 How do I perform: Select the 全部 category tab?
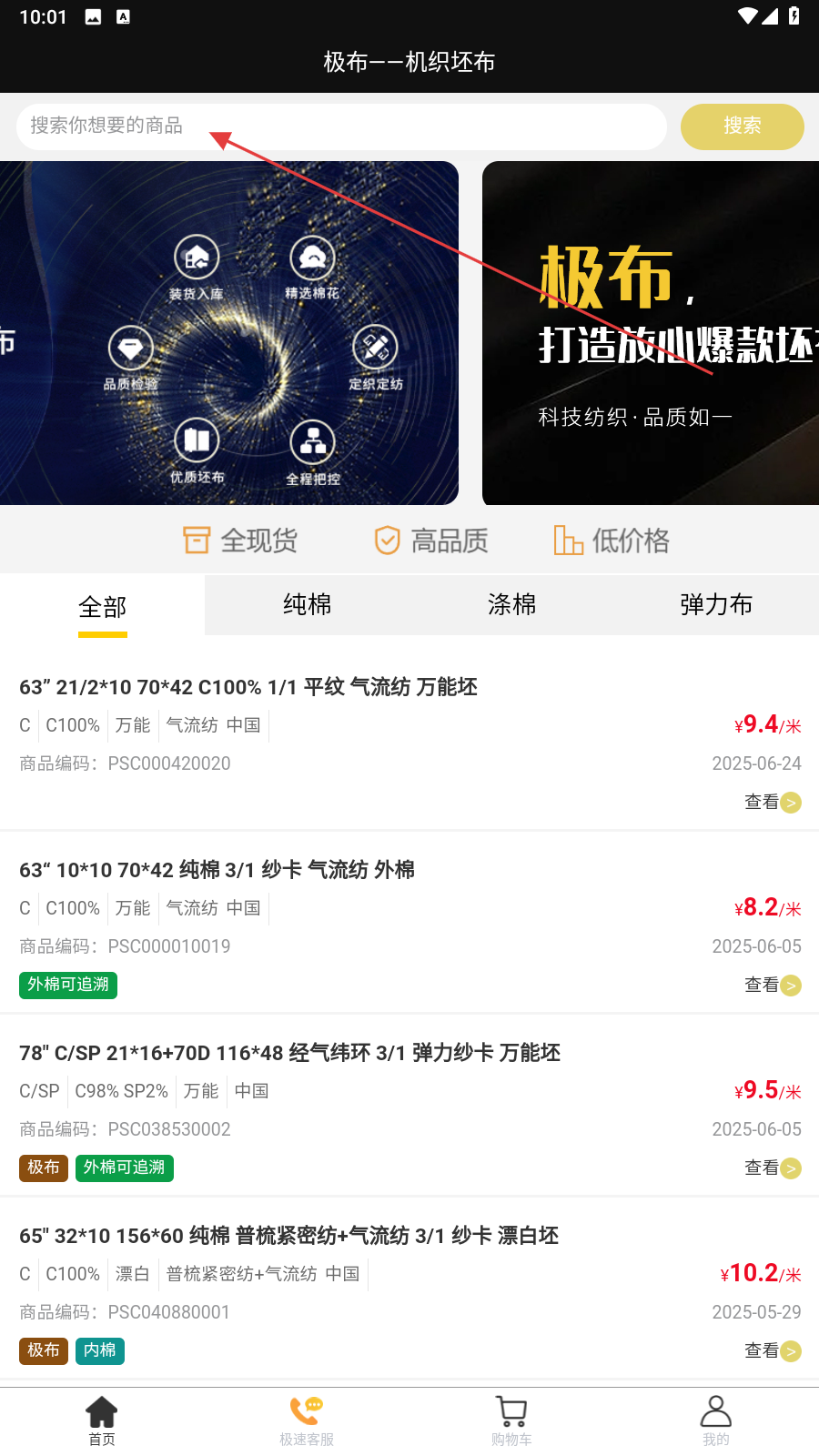(102, 606)
